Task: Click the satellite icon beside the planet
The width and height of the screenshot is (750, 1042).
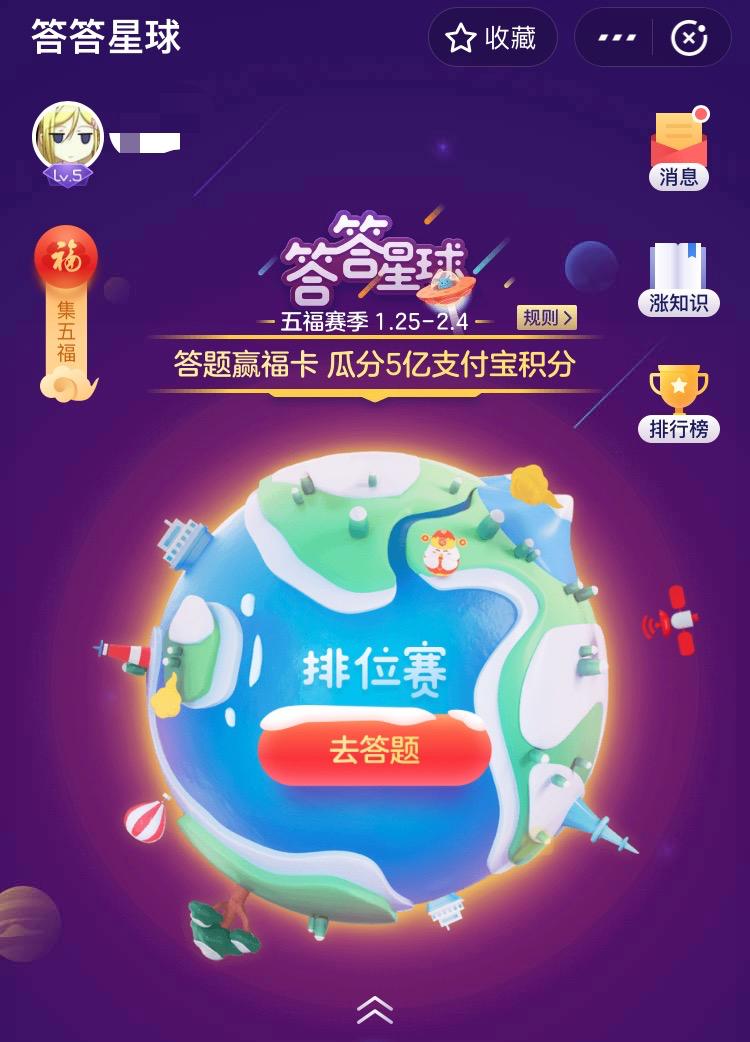Action: (672, 621)
